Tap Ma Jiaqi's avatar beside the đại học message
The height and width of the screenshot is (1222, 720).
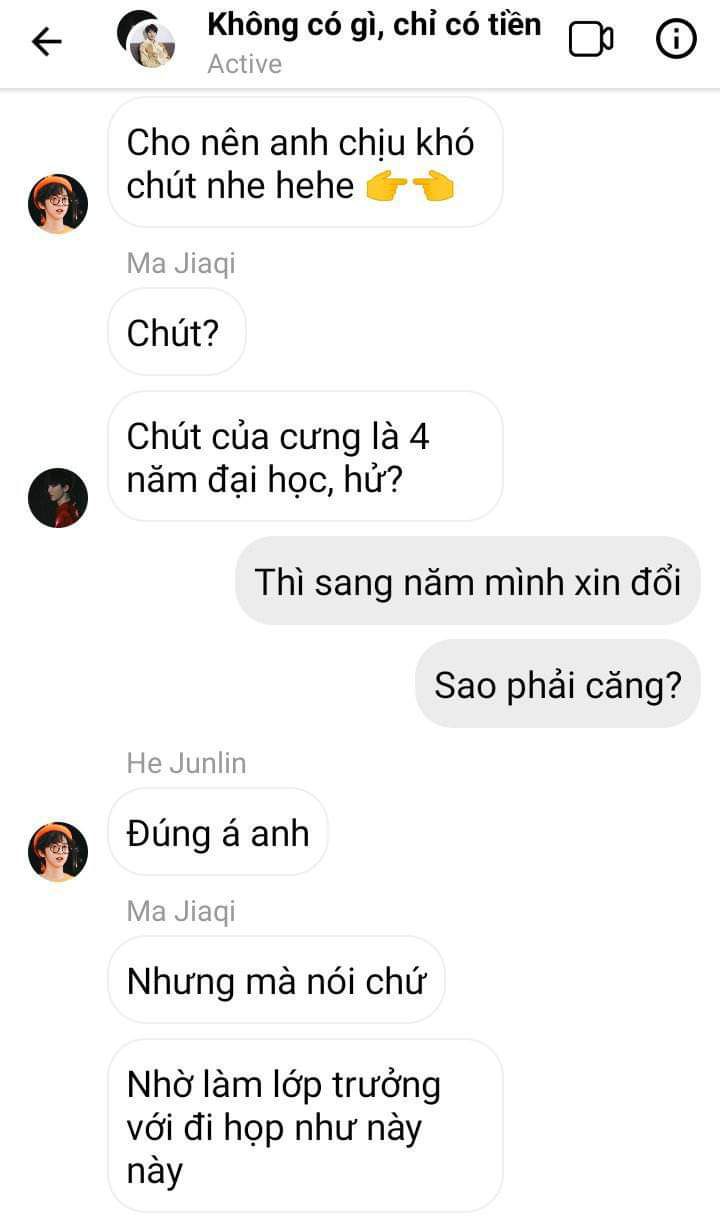click(58, 497)
